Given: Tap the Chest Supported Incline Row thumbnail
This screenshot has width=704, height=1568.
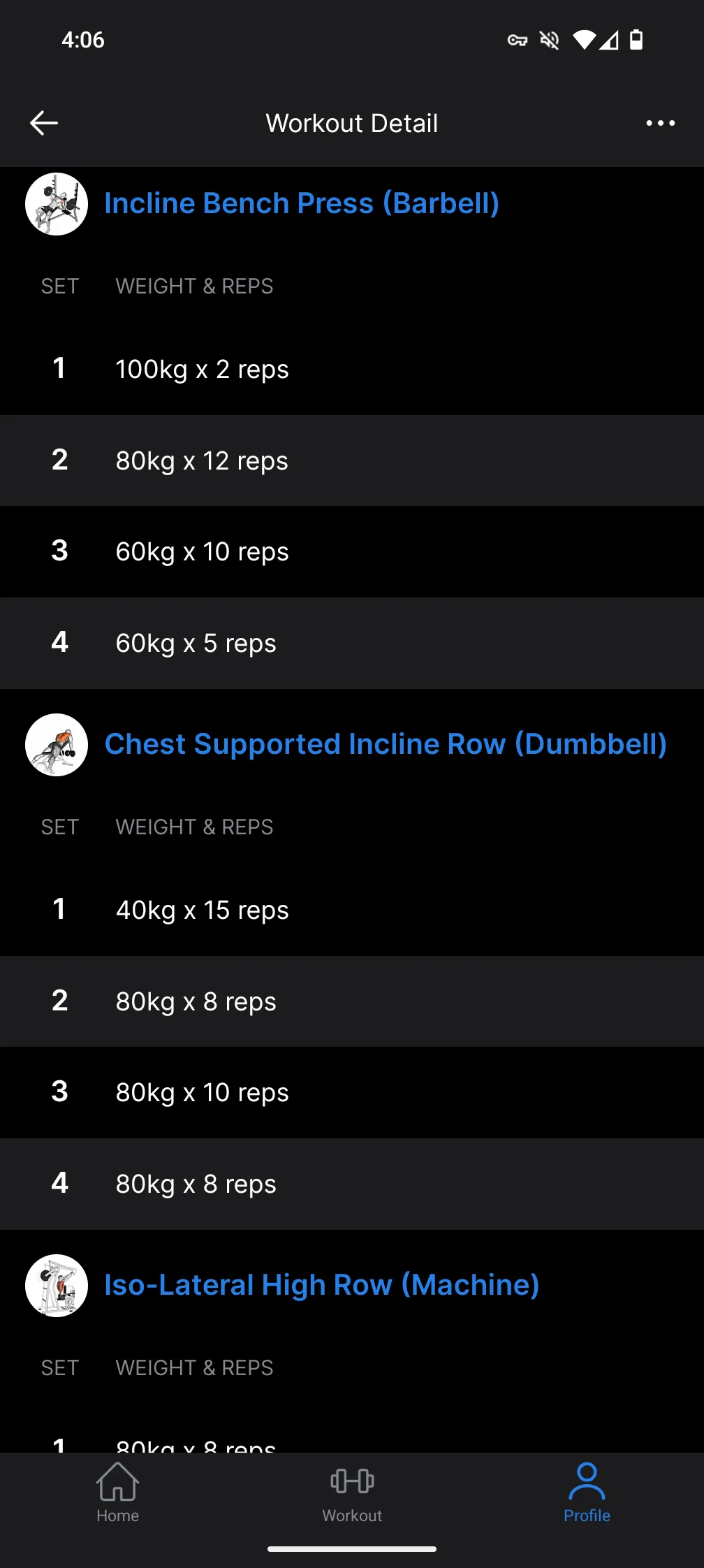Looking at the screenshot, I should pyautogui.click(x=57, y=745).
